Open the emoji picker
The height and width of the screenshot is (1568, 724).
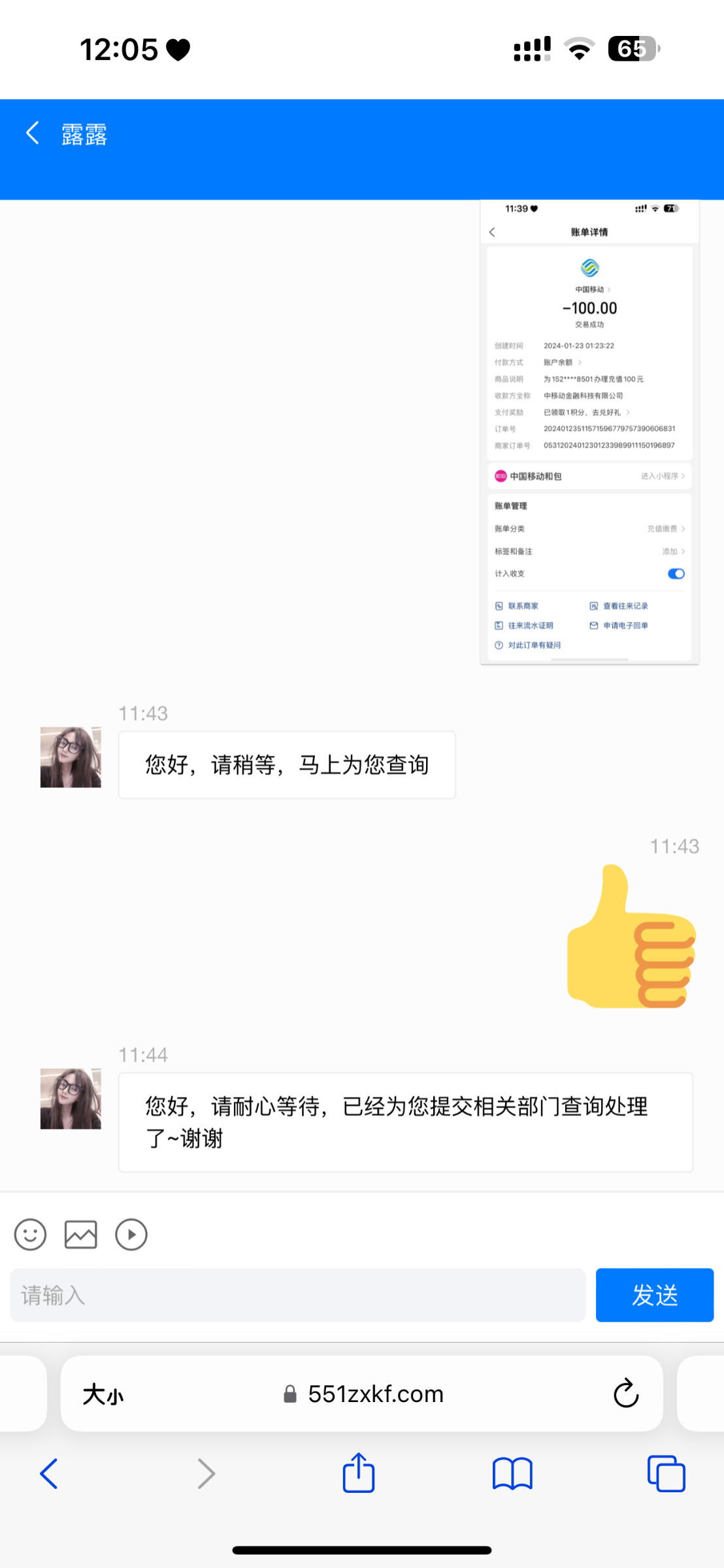click(30, 1235)
